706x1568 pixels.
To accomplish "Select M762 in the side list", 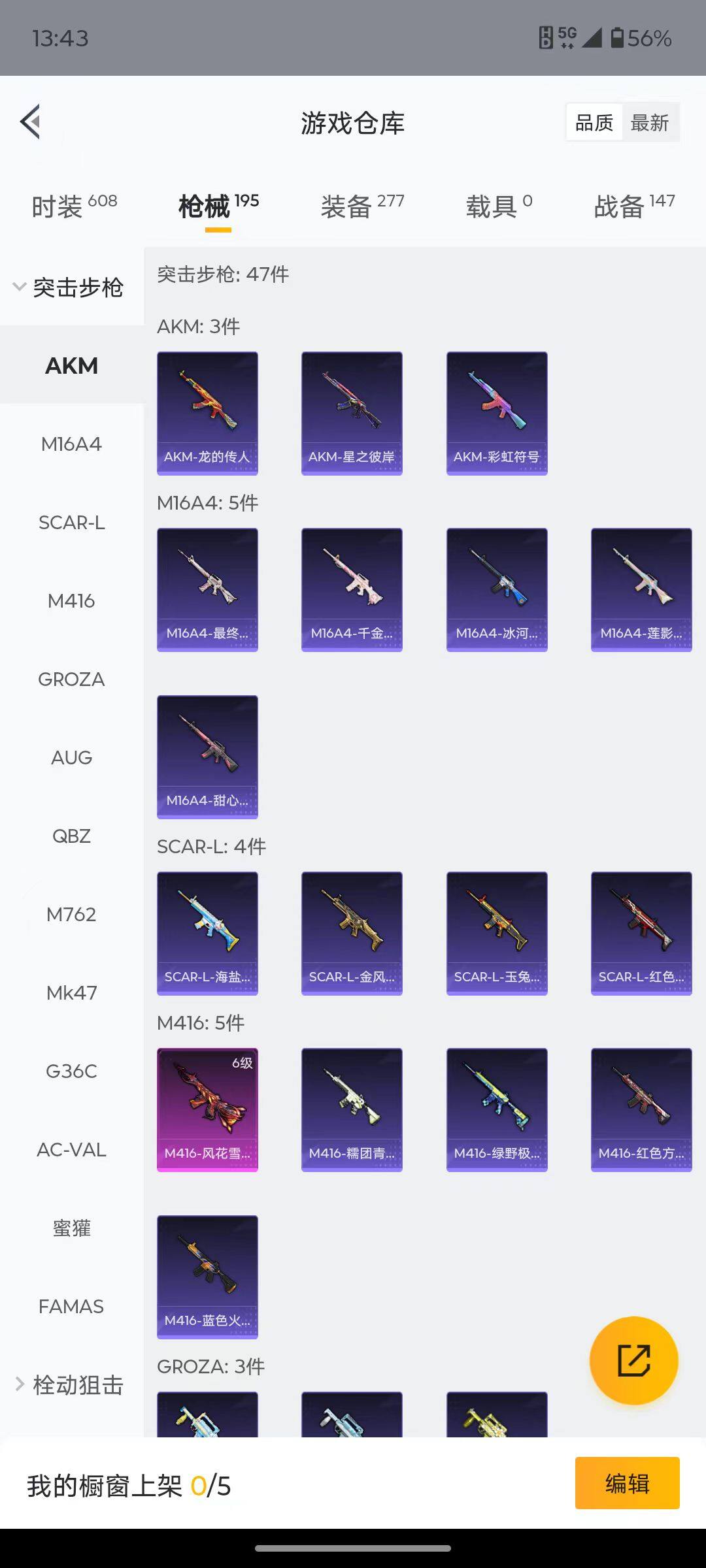I will point(71,915).
